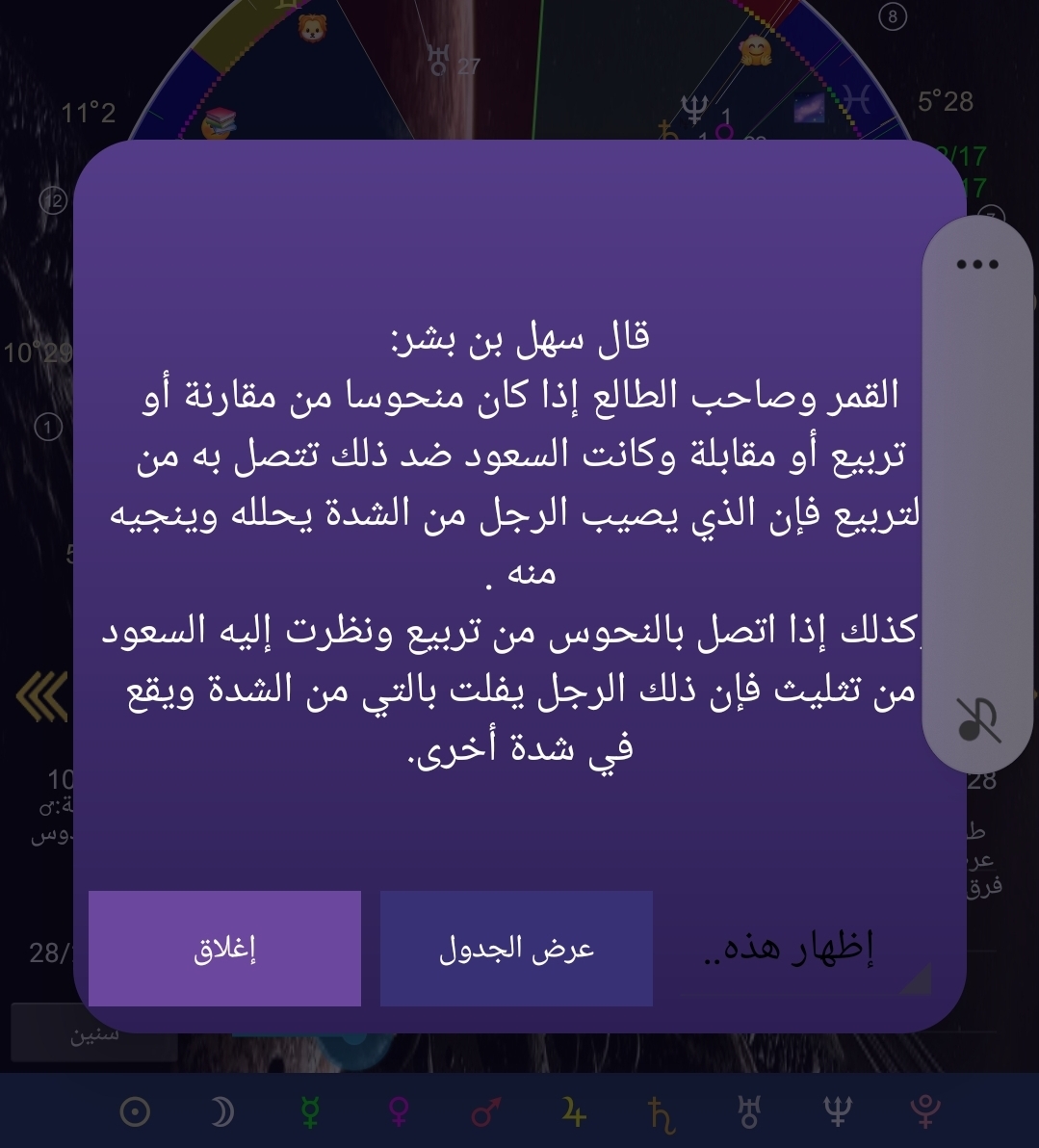Select the Neptune symbol in the bottom bar
1039x1148 pixels.
pos(838,1114)
